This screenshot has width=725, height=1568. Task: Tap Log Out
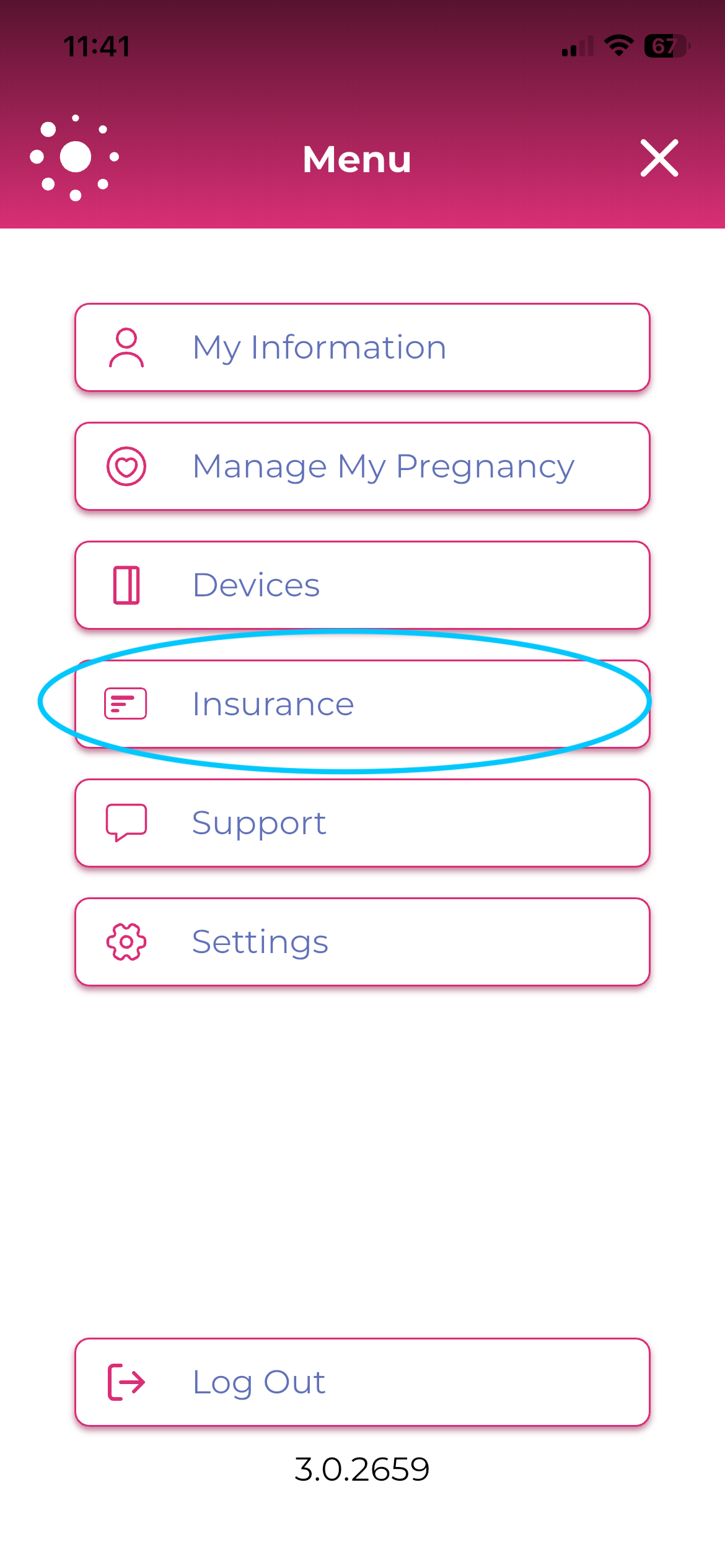362,1382
